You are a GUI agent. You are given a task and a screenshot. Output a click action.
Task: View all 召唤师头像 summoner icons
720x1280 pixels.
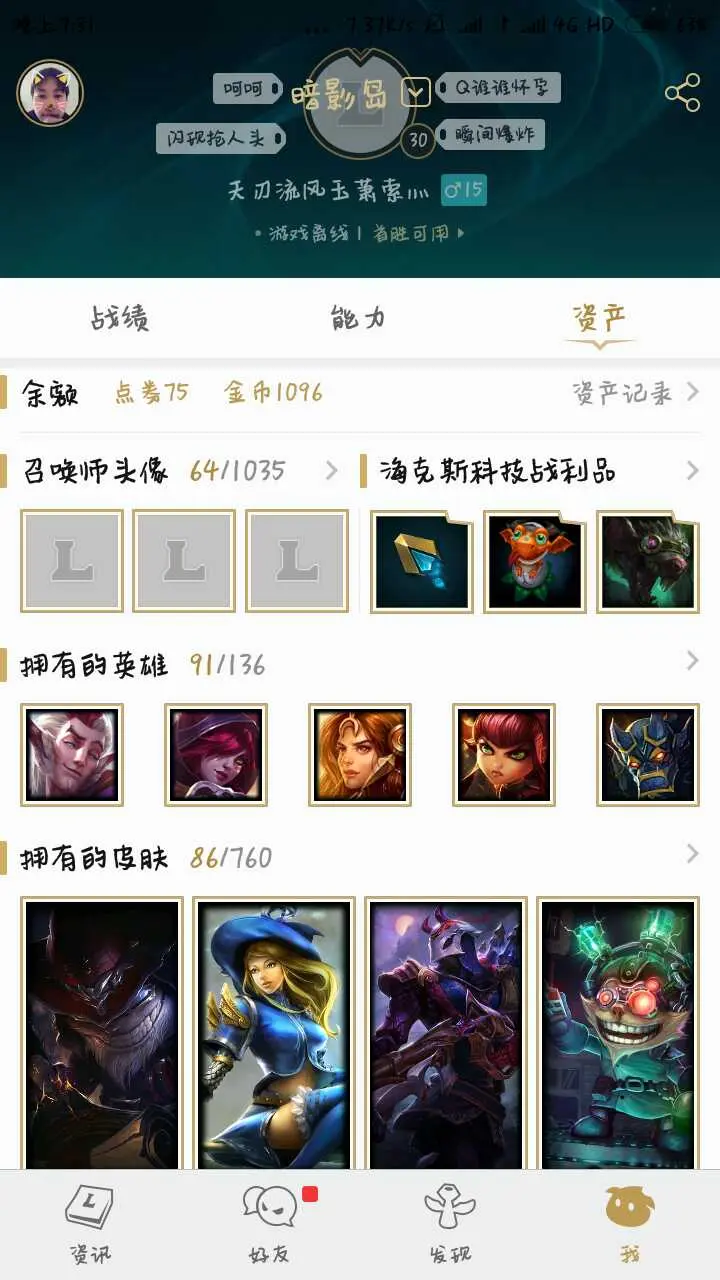[331, 470]
